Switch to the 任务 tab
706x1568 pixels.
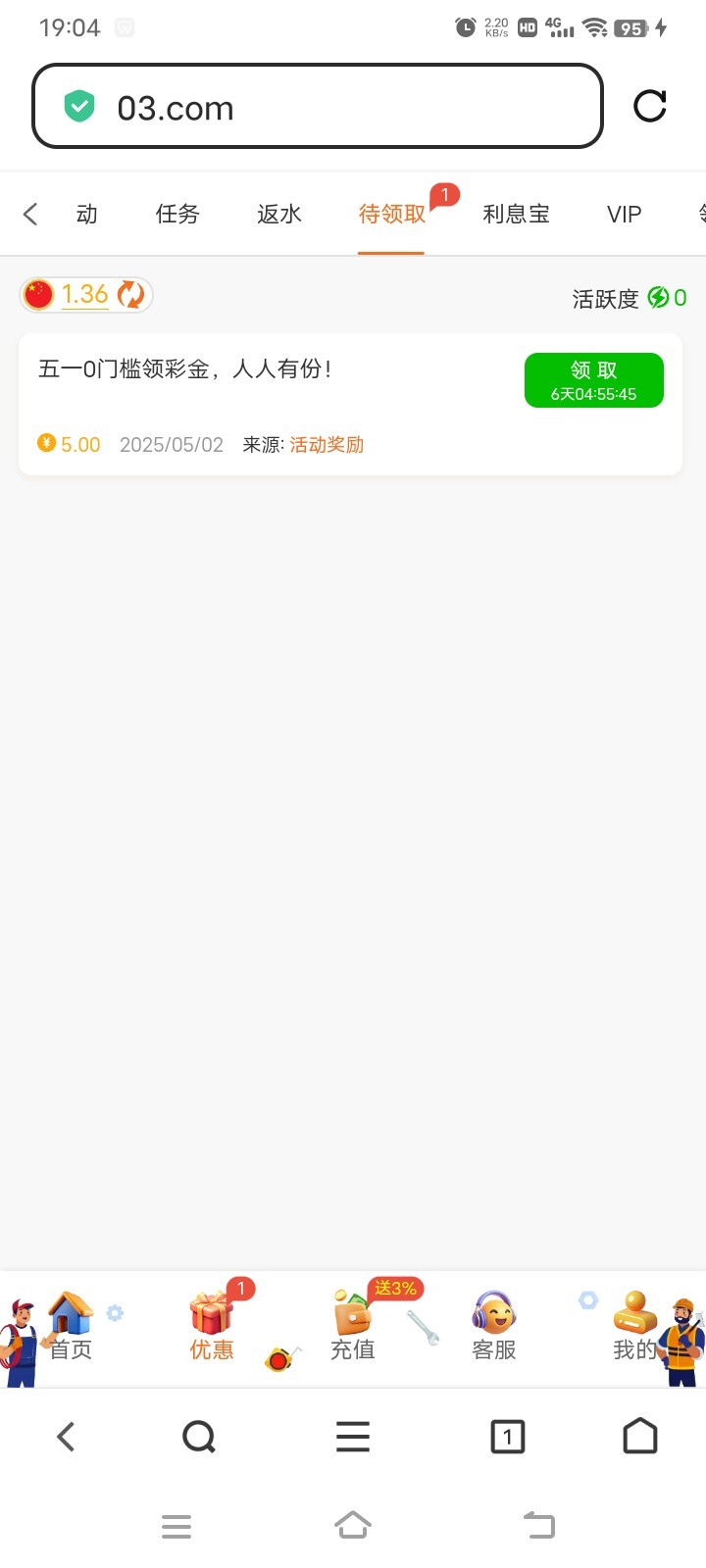[177, 214]
